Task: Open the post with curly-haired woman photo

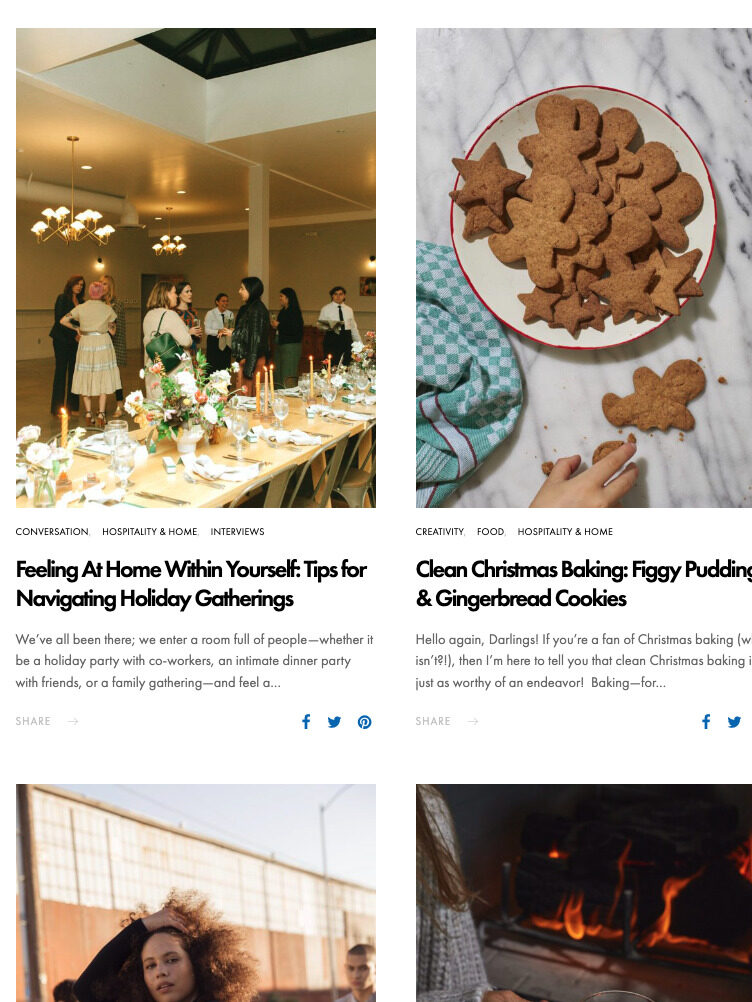Action: [x=196, y=893]
